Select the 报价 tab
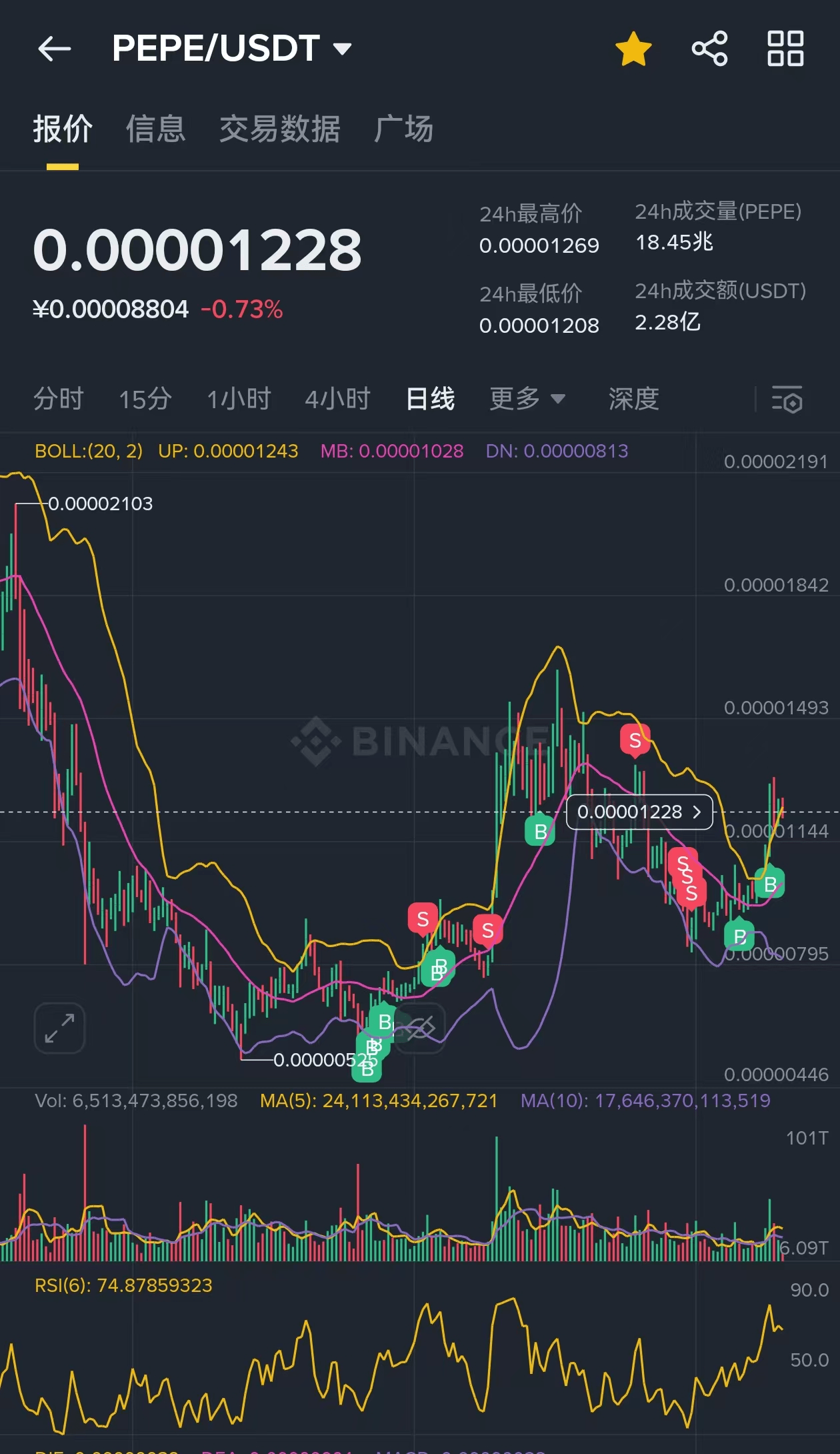The height and width of the screenshot is (1454, 840). pos(63,129)
